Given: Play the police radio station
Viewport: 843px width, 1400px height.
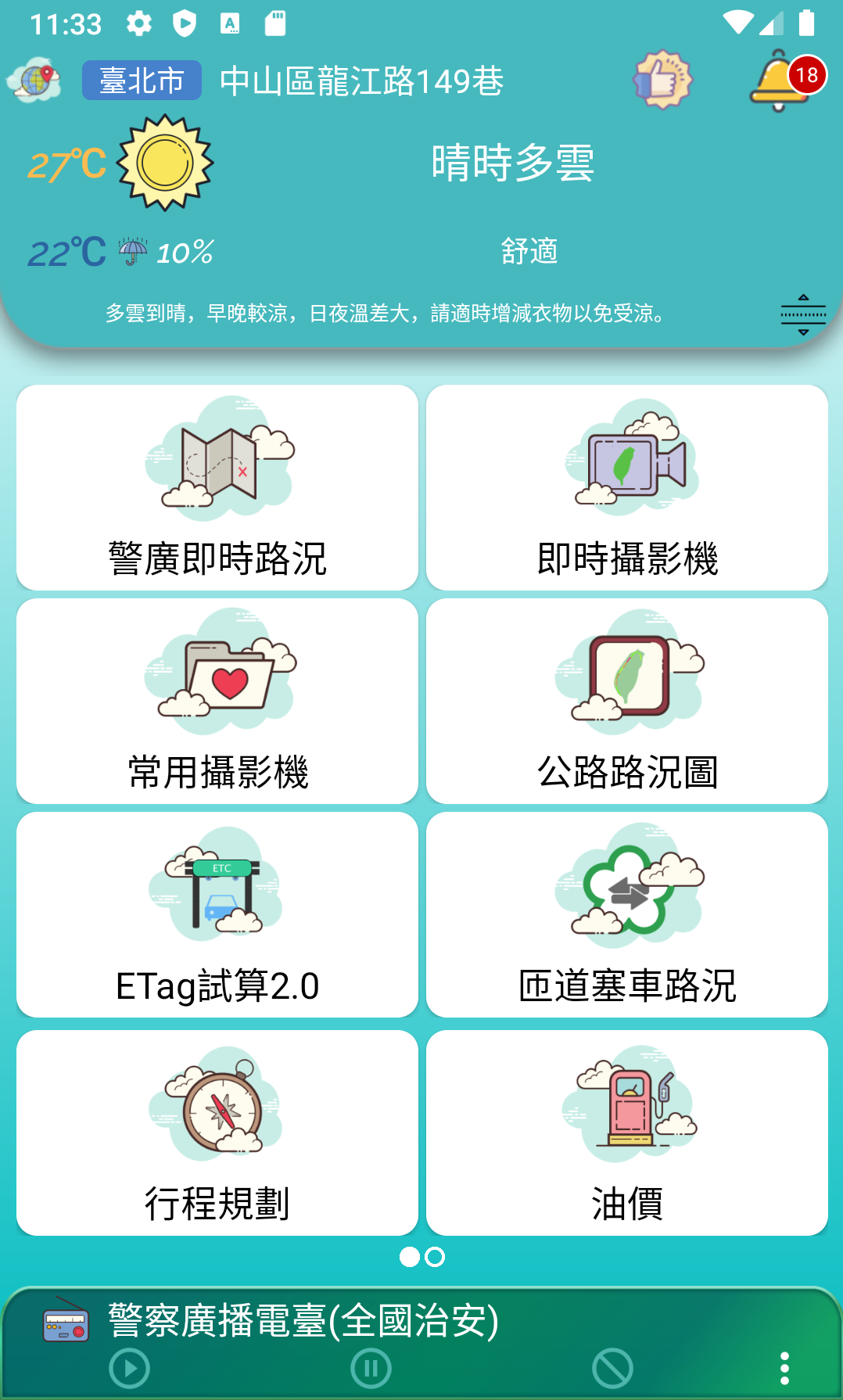Looking at the screenshot, I should [x=130, y=1369].
